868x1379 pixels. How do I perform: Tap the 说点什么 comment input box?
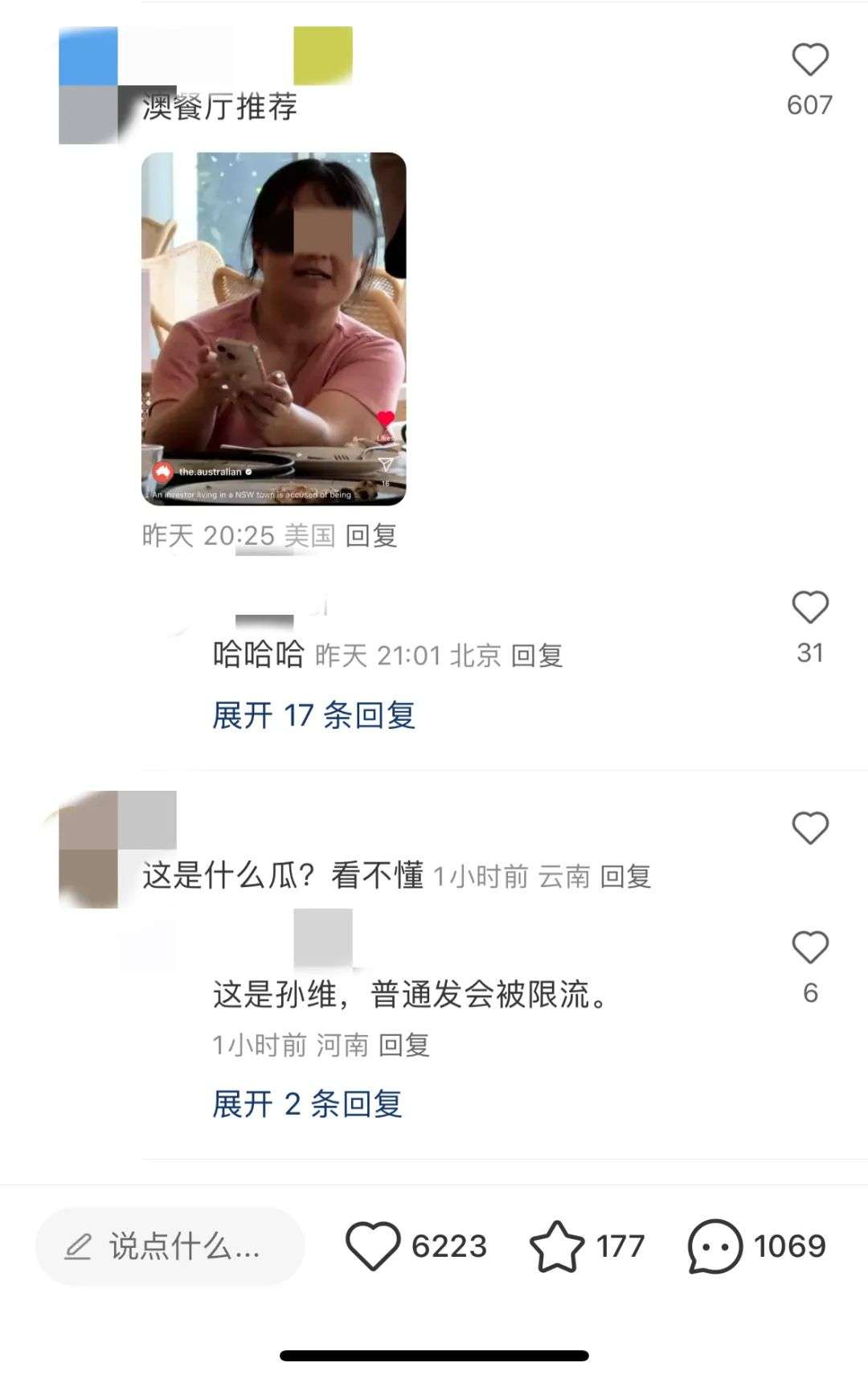(170, 1246)
